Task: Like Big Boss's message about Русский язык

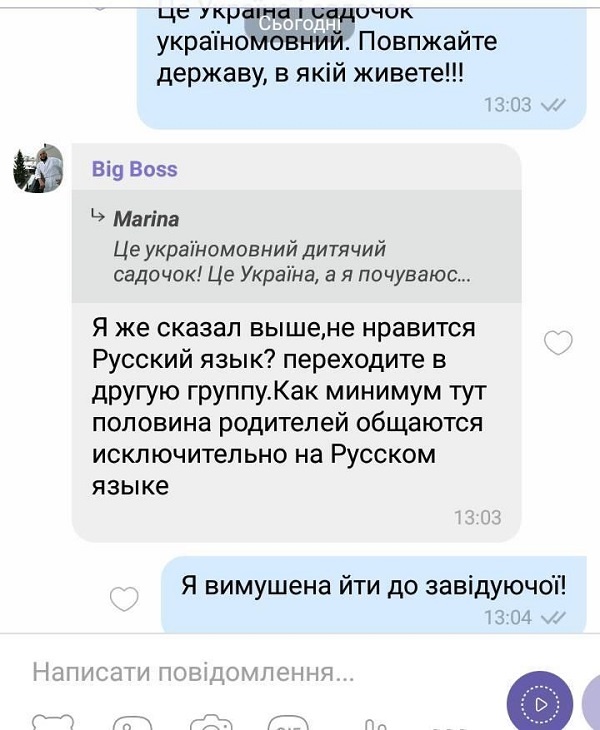Action: pyautogui.click(x=557, y=344)
